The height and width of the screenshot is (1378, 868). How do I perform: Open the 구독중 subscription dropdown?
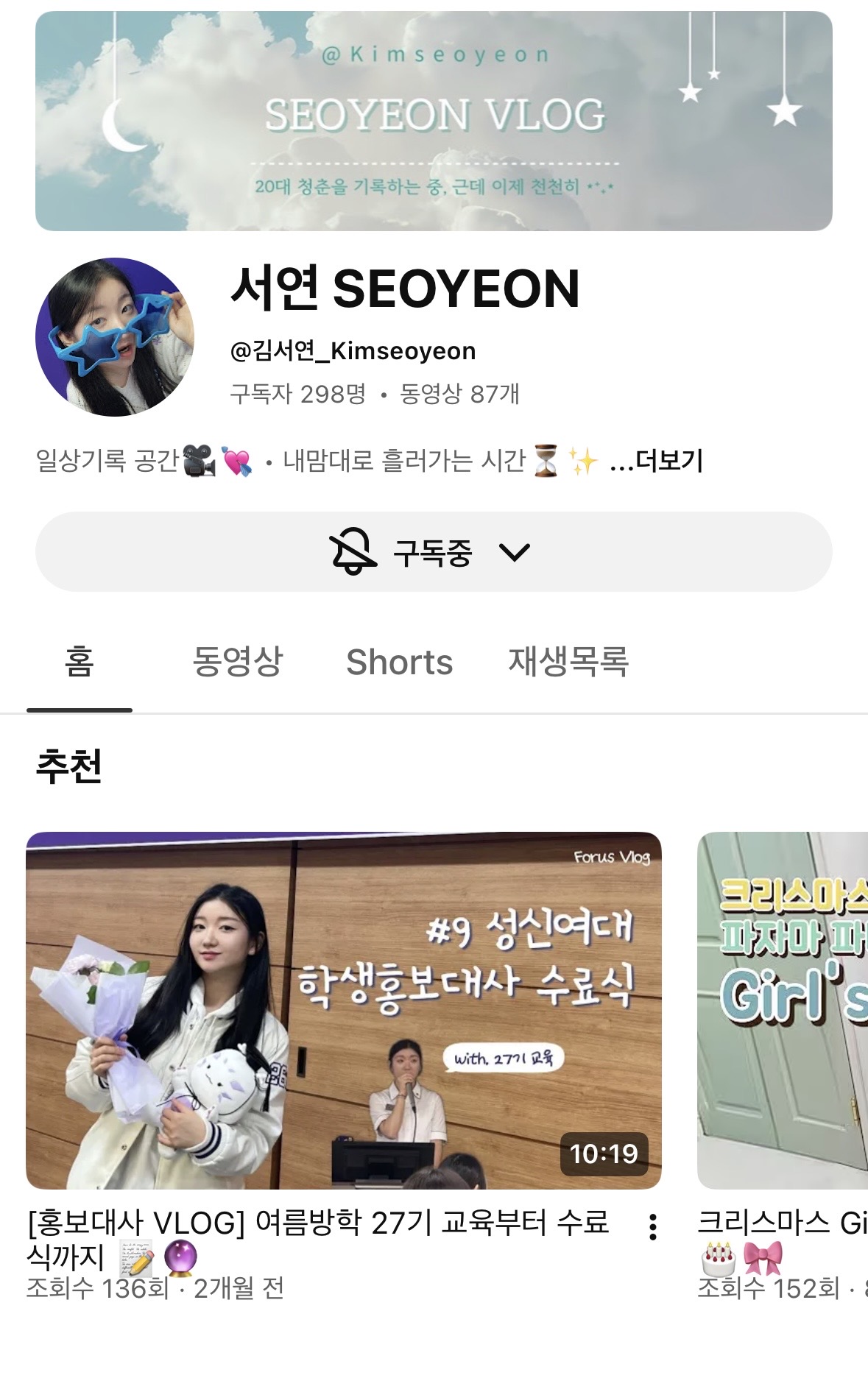coord(433,552)
